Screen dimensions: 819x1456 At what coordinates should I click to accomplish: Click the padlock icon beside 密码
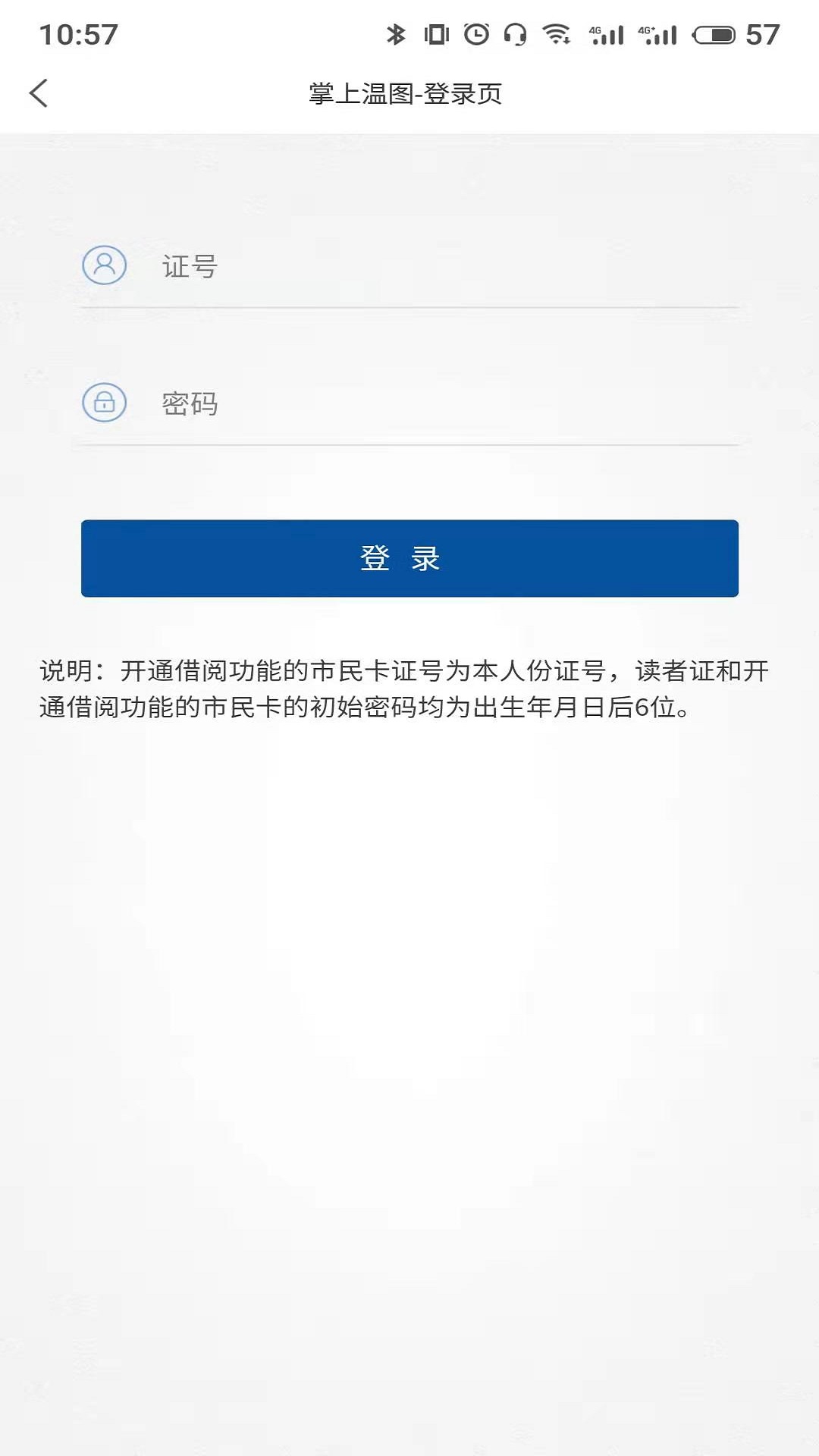coord(104,403)
